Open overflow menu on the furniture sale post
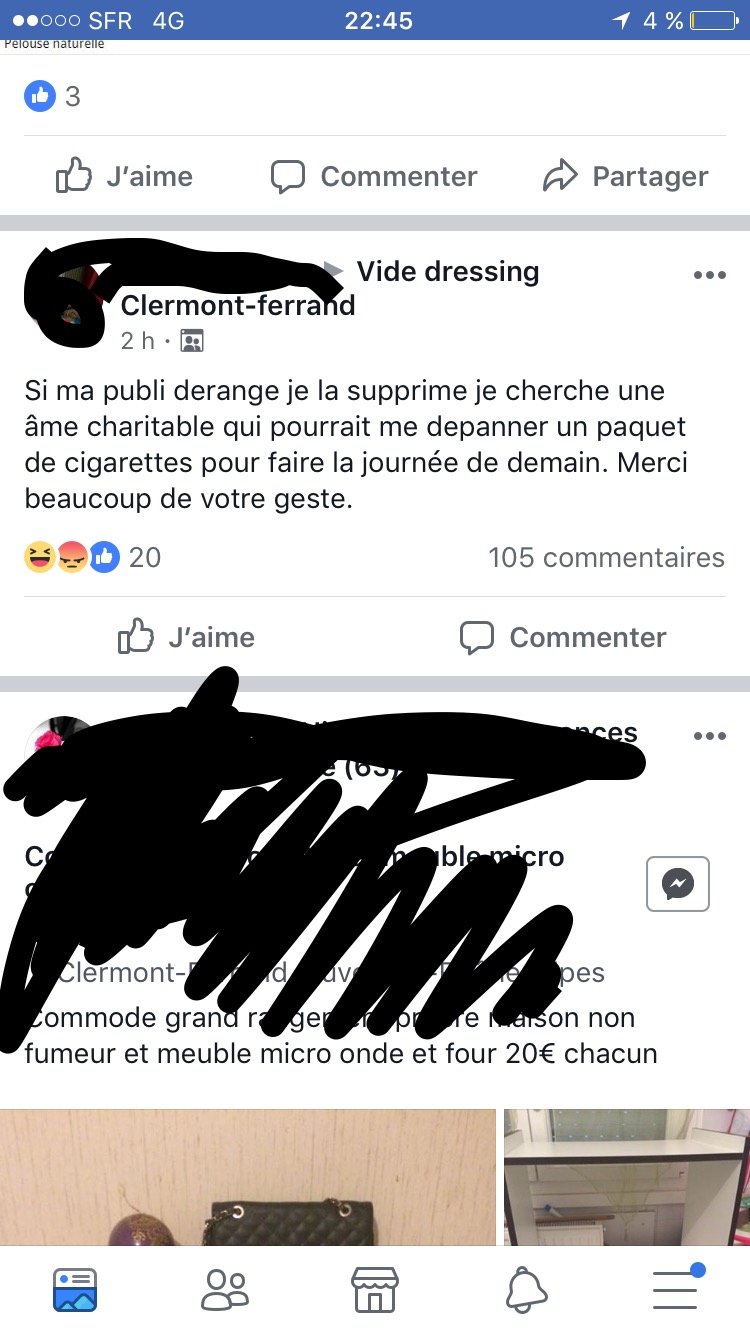The image size is (750, 1334). pos(709,736)
